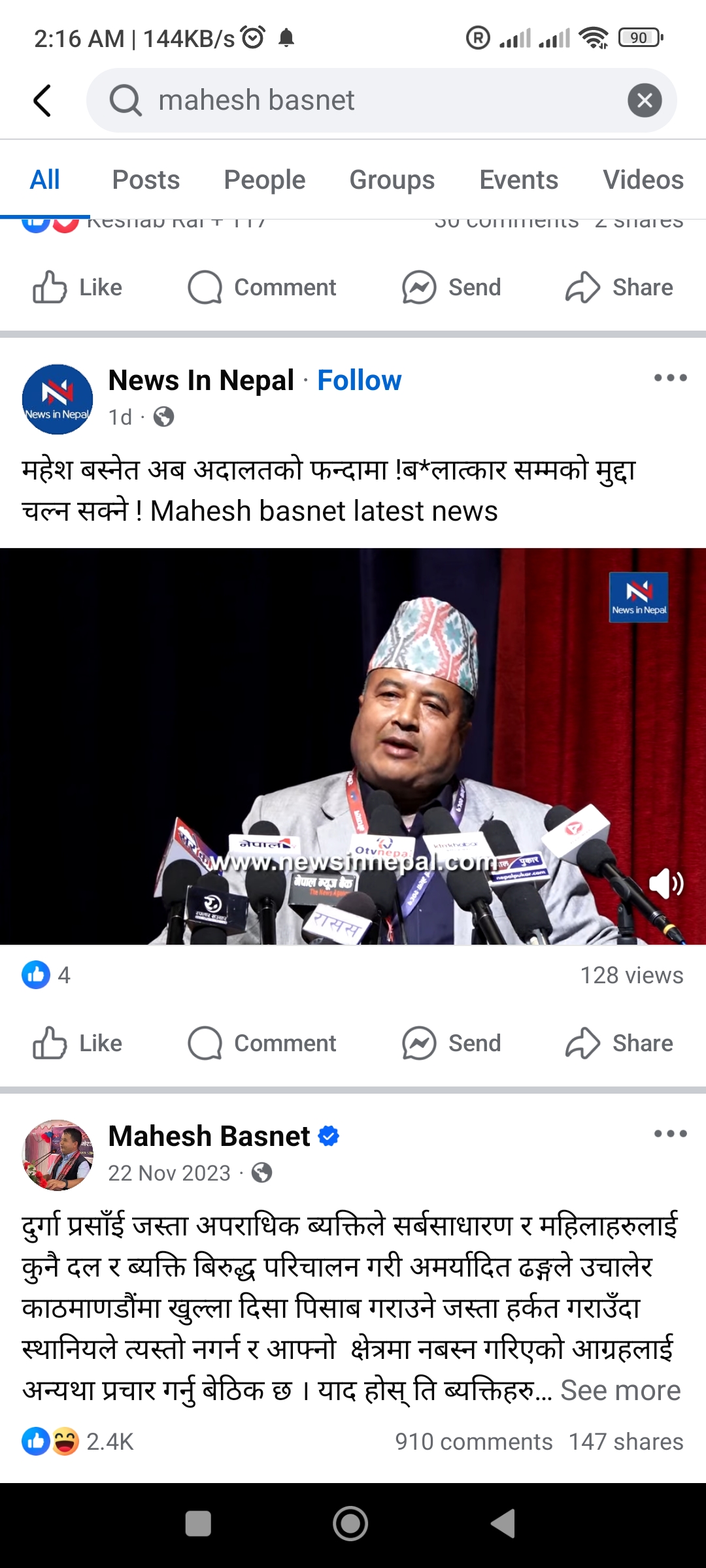Switch to the Posts tab
Screen dimensions: 706x1568
click(146, 180)
